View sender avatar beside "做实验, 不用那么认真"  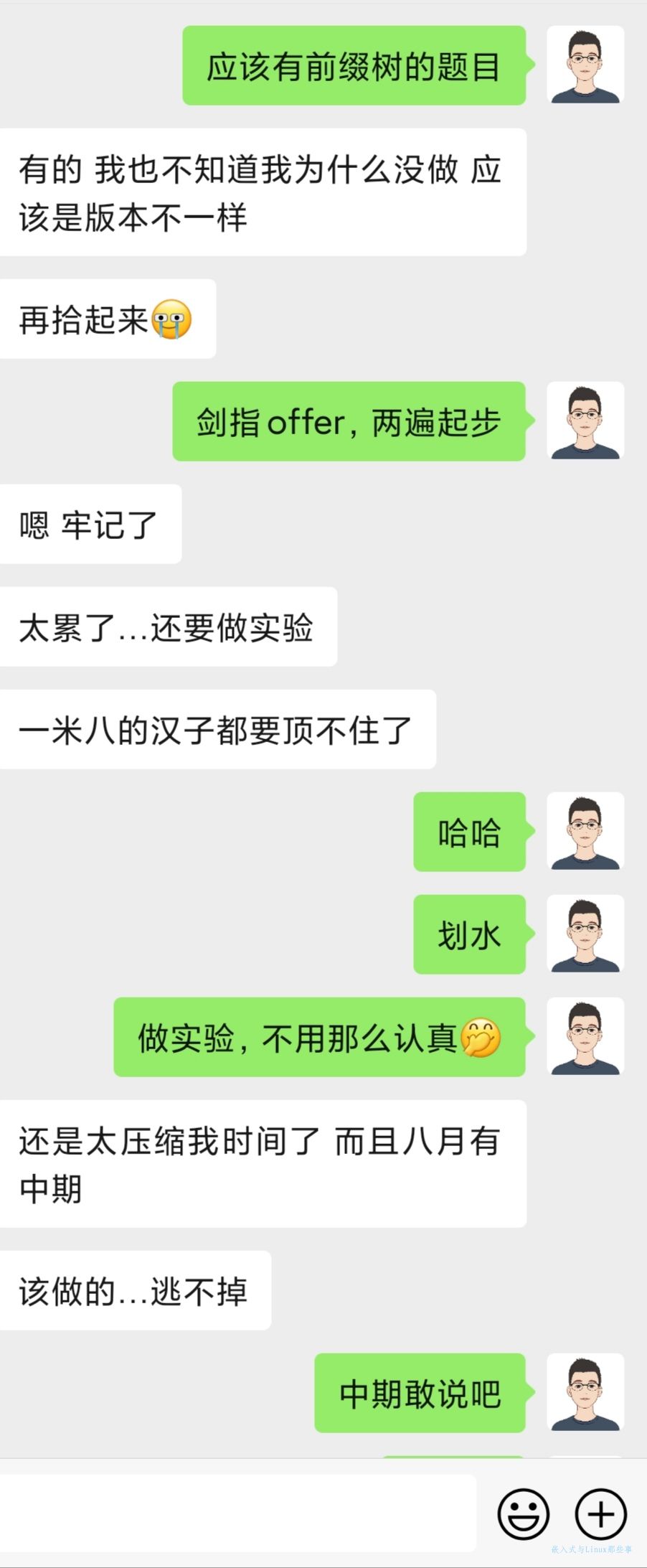coord(585,1036)
